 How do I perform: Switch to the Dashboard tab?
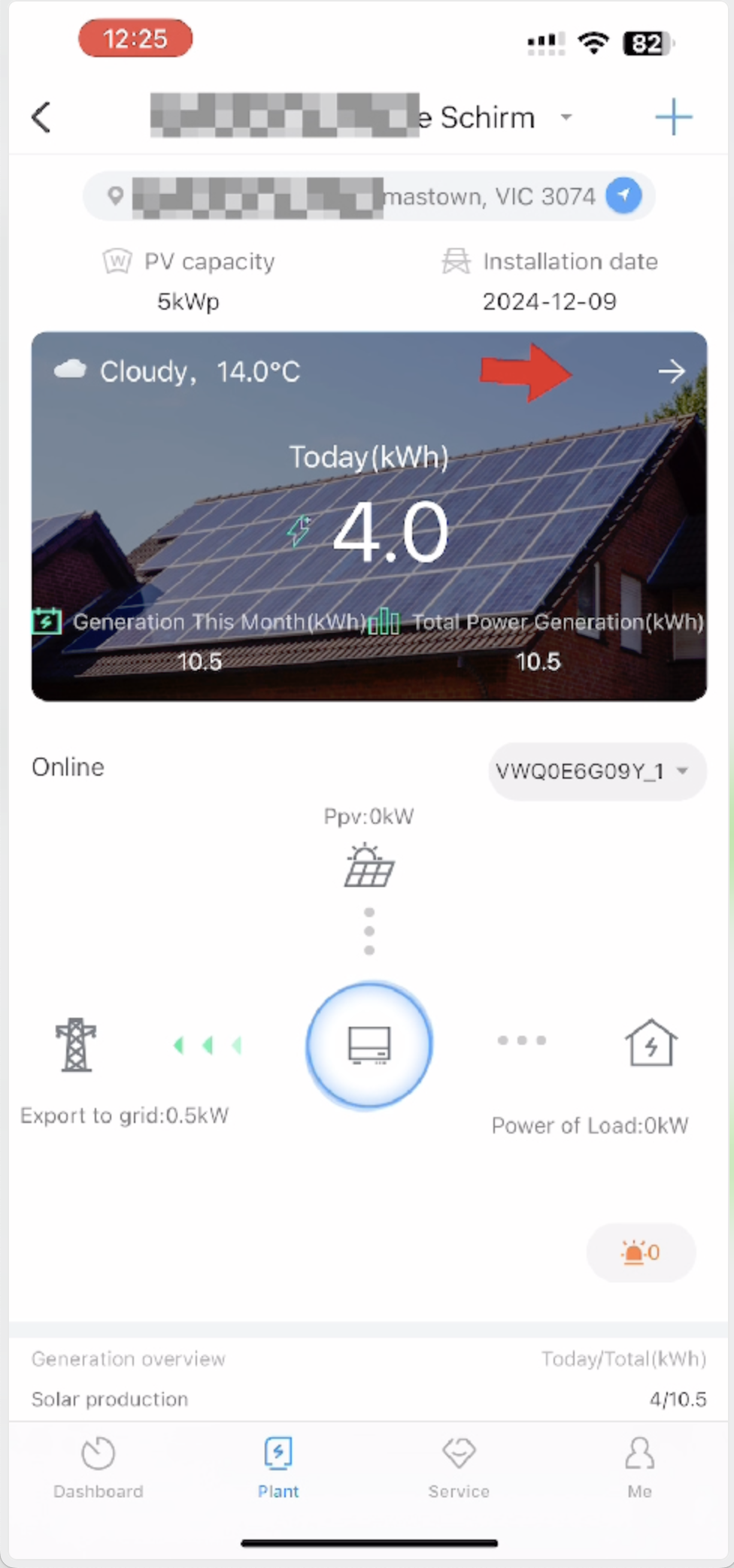(98, 1467)
